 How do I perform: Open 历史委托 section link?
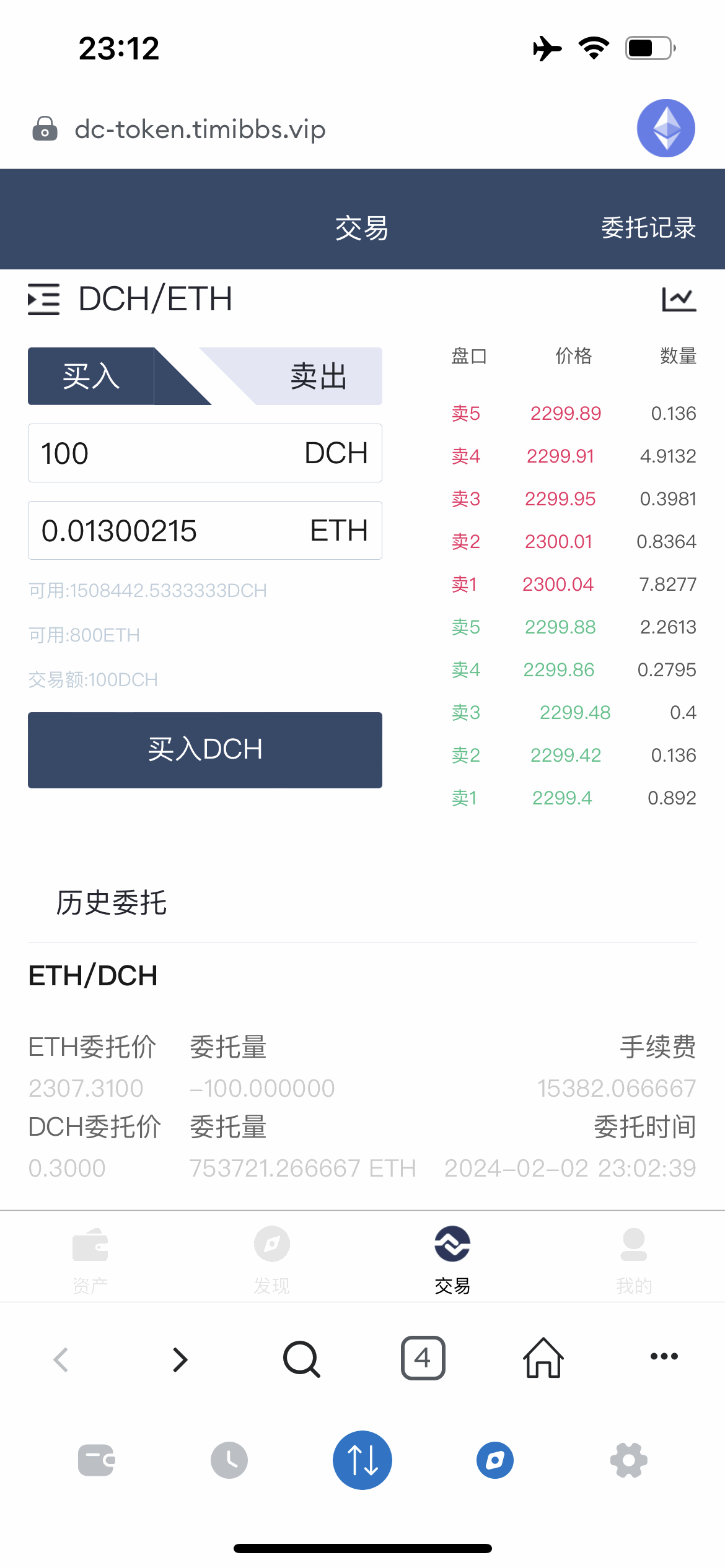point(112,904)
